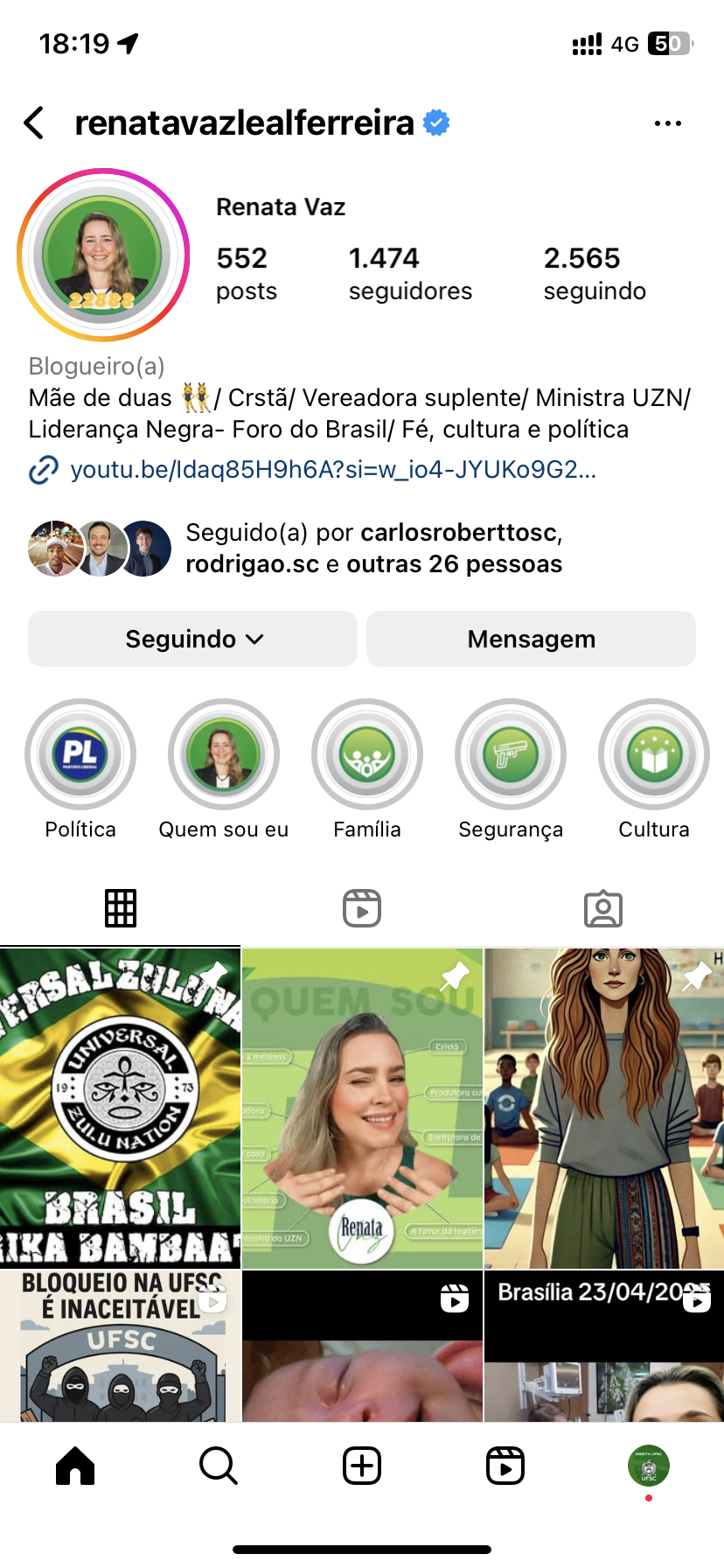The image size is (724, 1568).
Task: Open the Cultura highlight
Action: pos(653,754)
